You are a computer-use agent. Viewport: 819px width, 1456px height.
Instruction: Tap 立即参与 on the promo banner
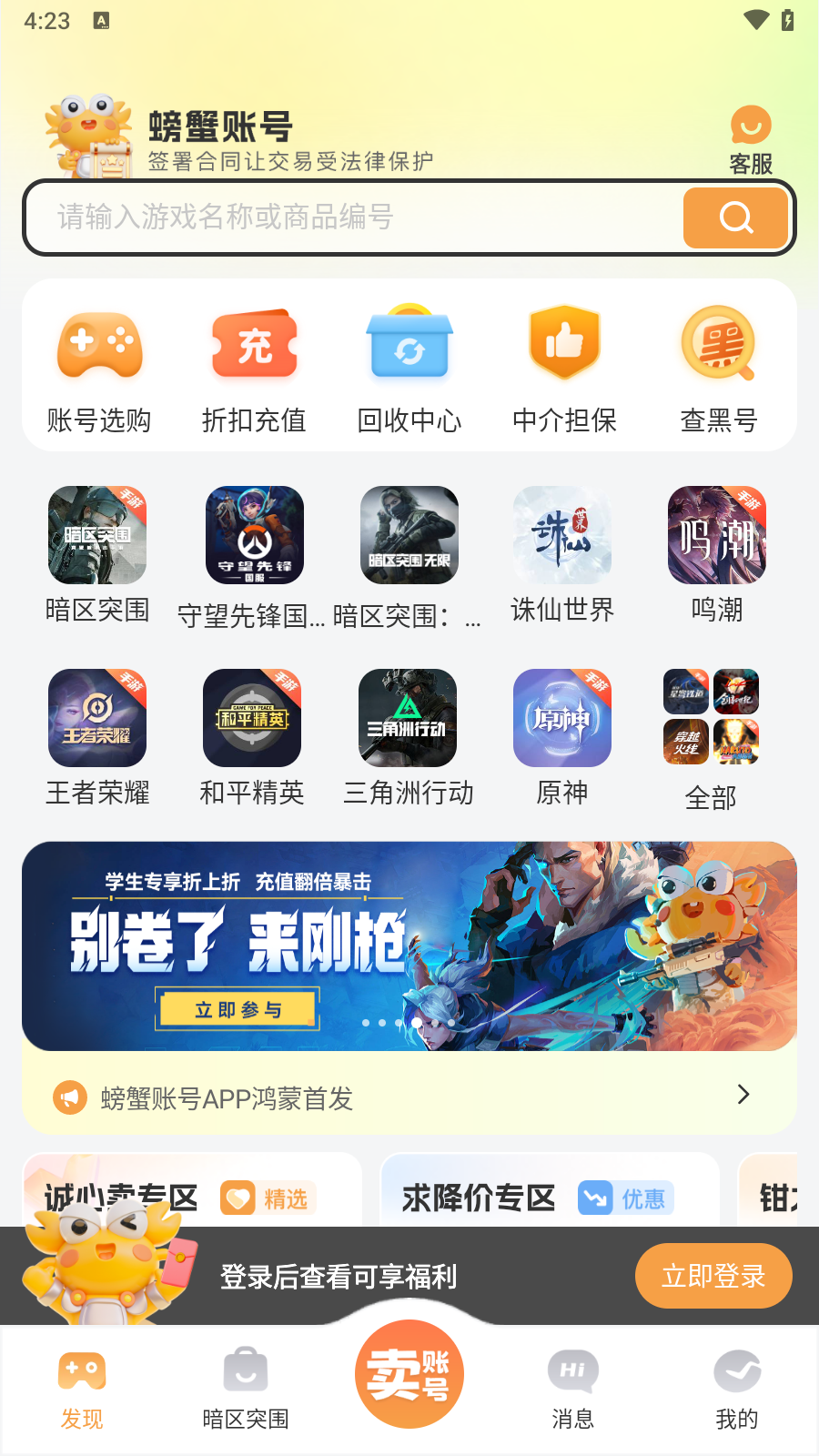coord(238,1009)
